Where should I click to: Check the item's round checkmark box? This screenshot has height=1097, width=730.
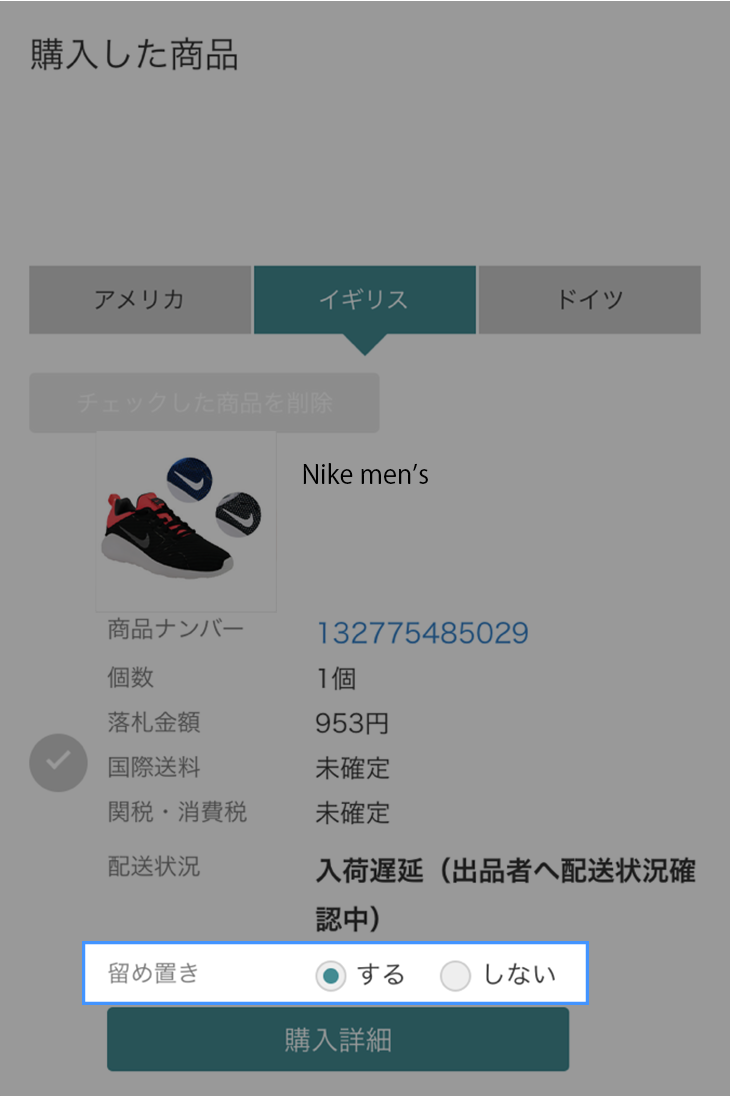tap(59, 762)
